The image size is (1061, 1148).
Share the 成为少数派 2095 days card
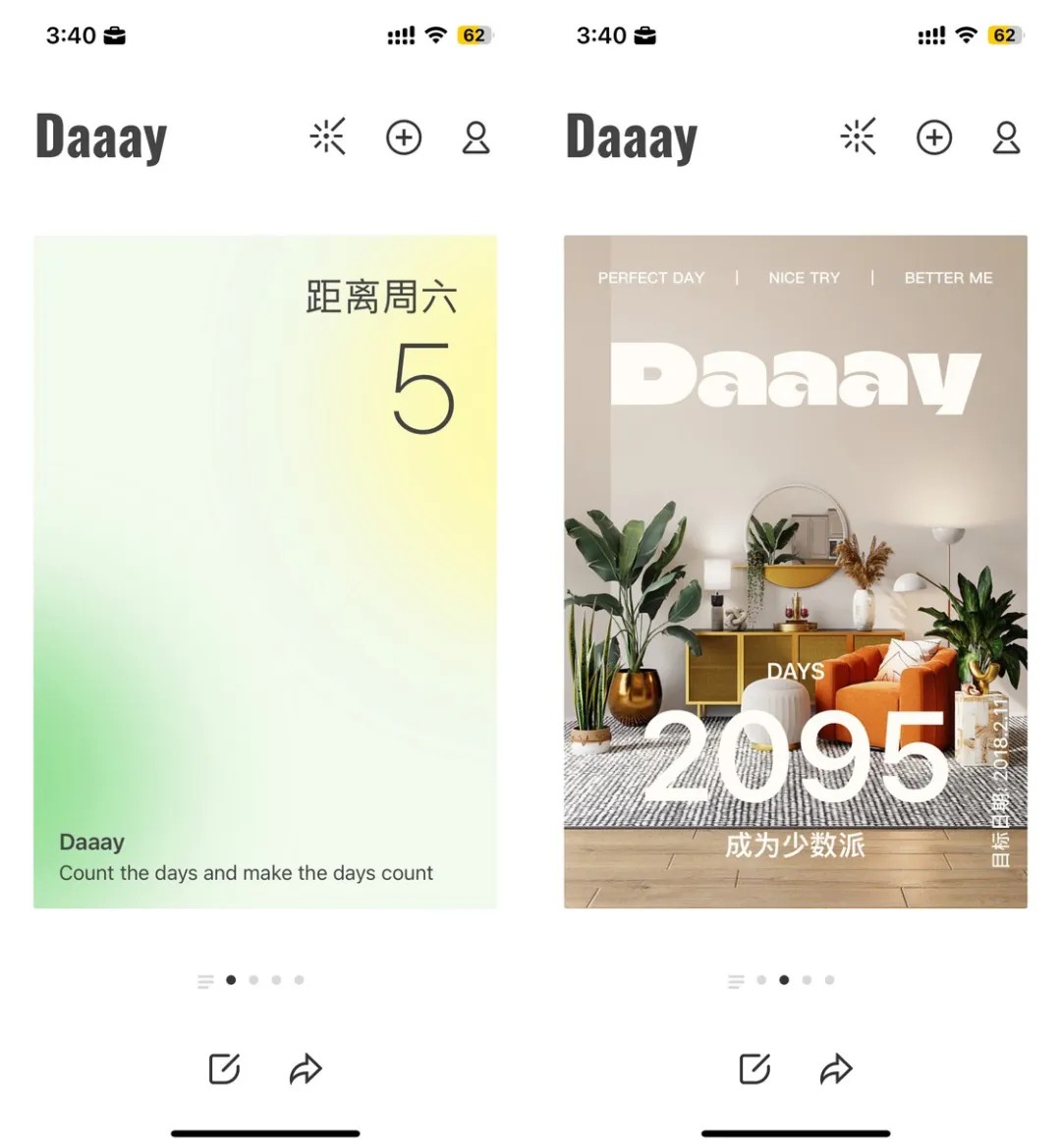tap(836, 1068)
